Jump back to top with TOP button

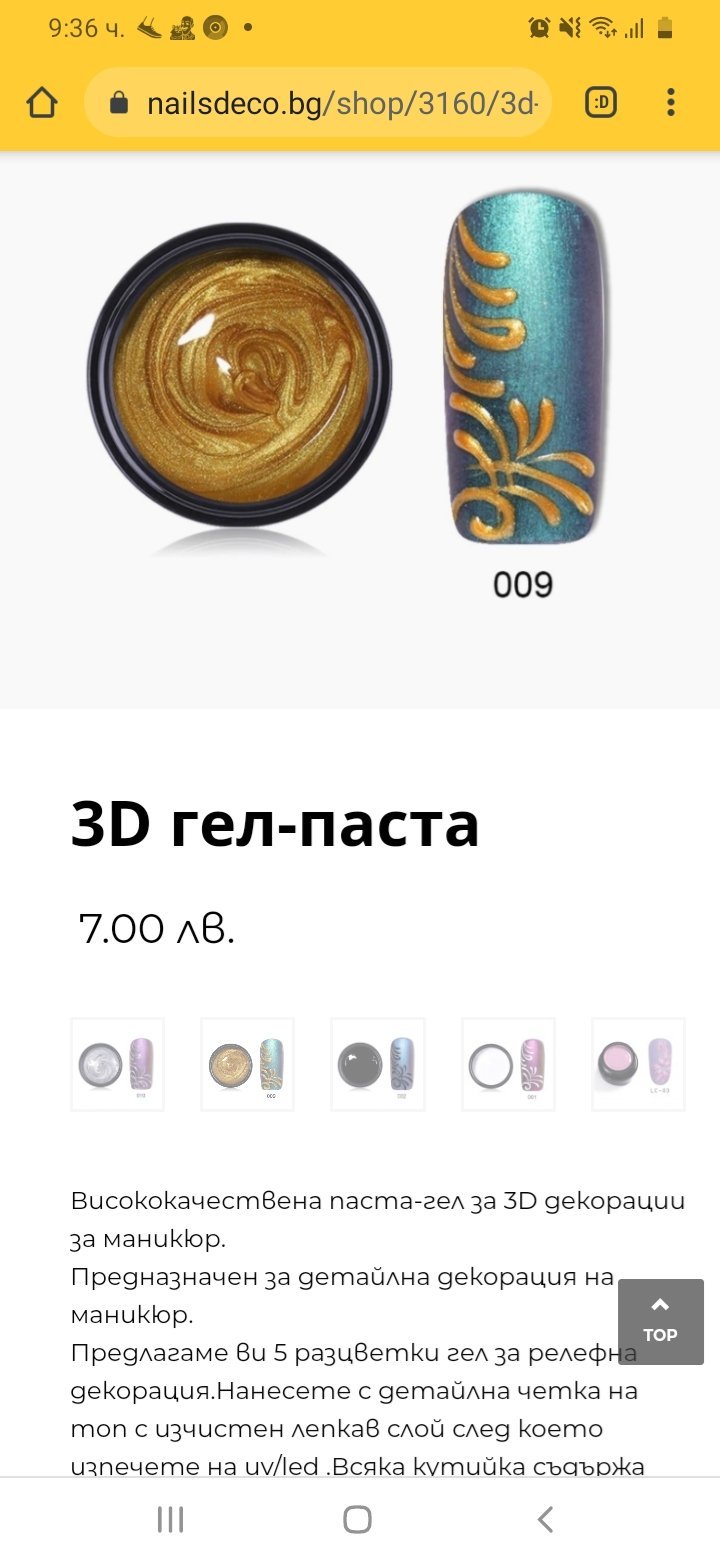(660, 1321)
